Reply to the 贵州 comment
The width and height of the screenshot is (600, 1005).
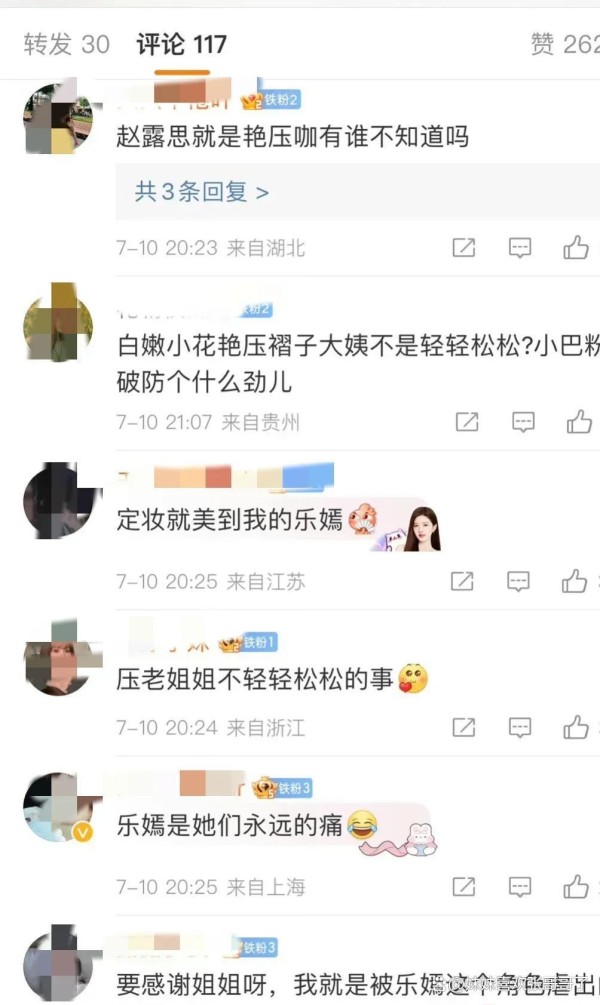pos(523,422)
